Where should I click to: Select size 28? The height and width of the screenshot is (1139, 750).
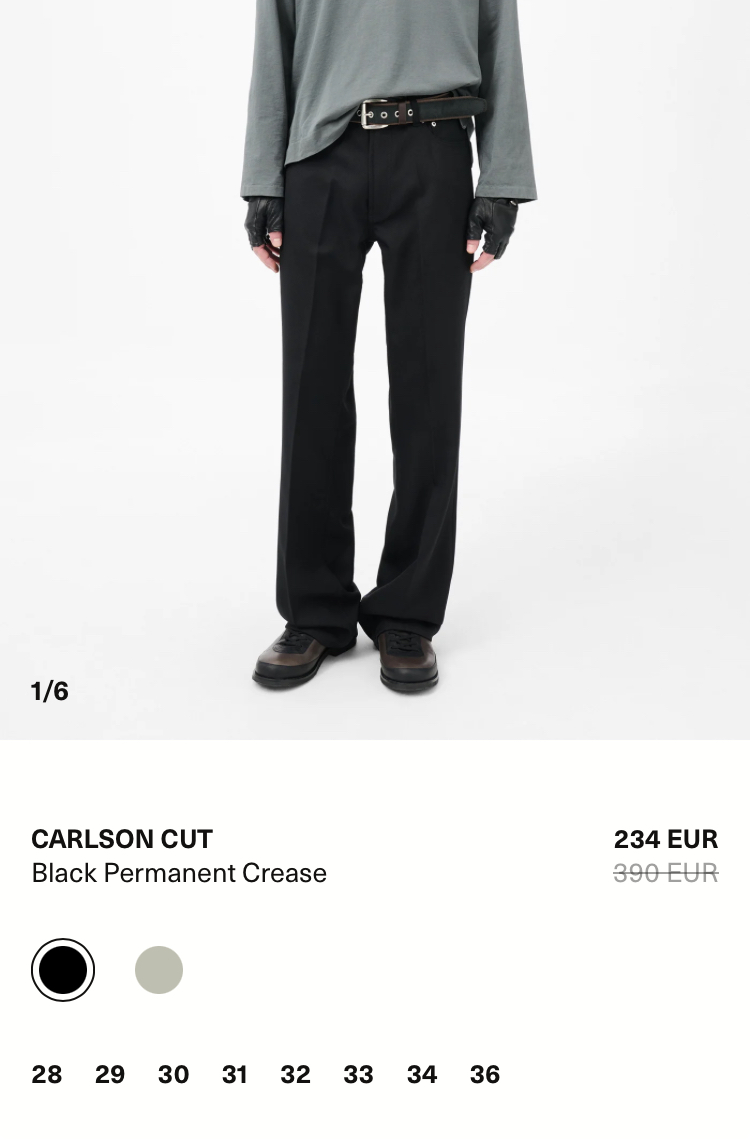coord(47,1074)
